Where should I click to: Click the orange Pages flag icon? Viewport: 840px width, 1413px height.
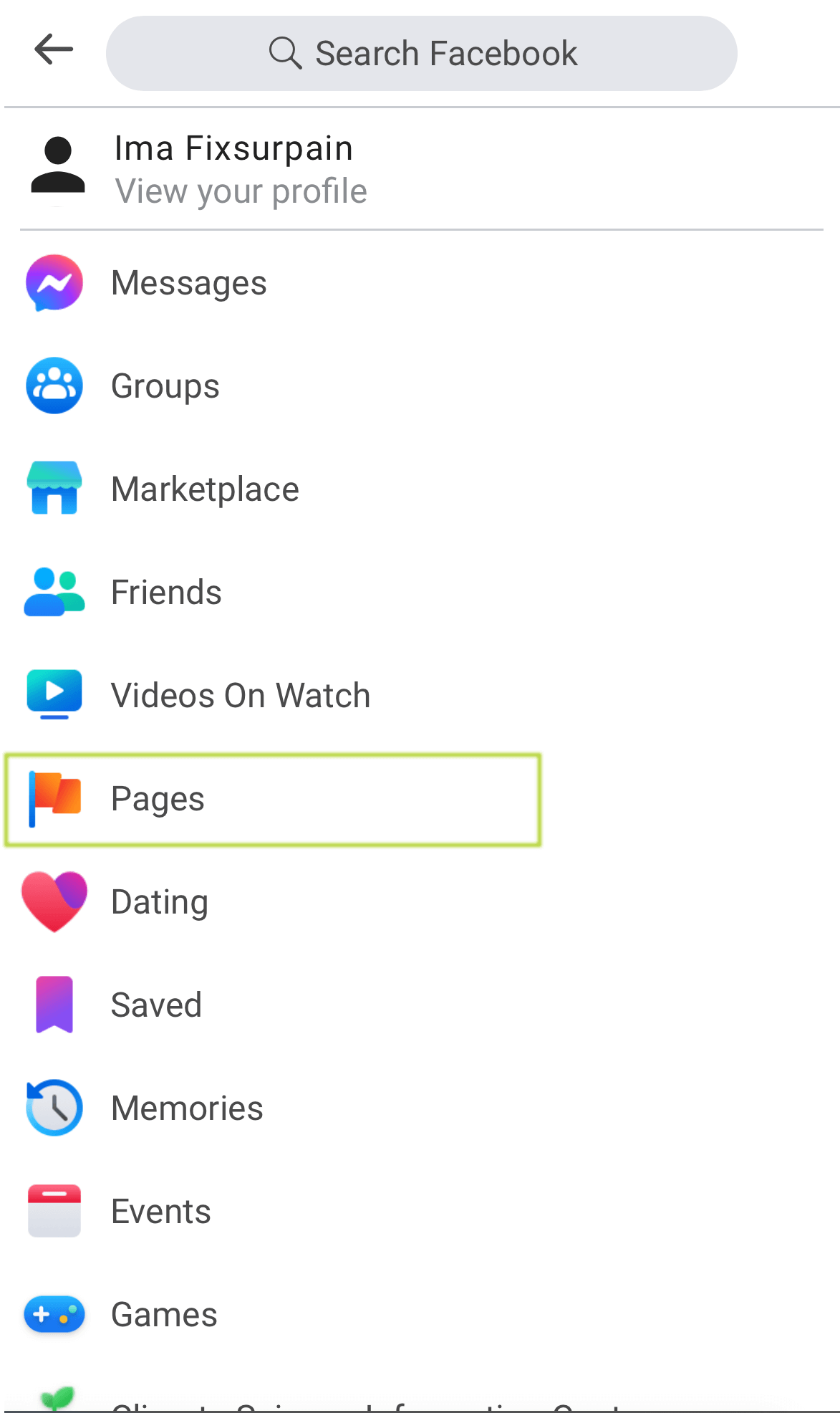click(x=54, y=797)
